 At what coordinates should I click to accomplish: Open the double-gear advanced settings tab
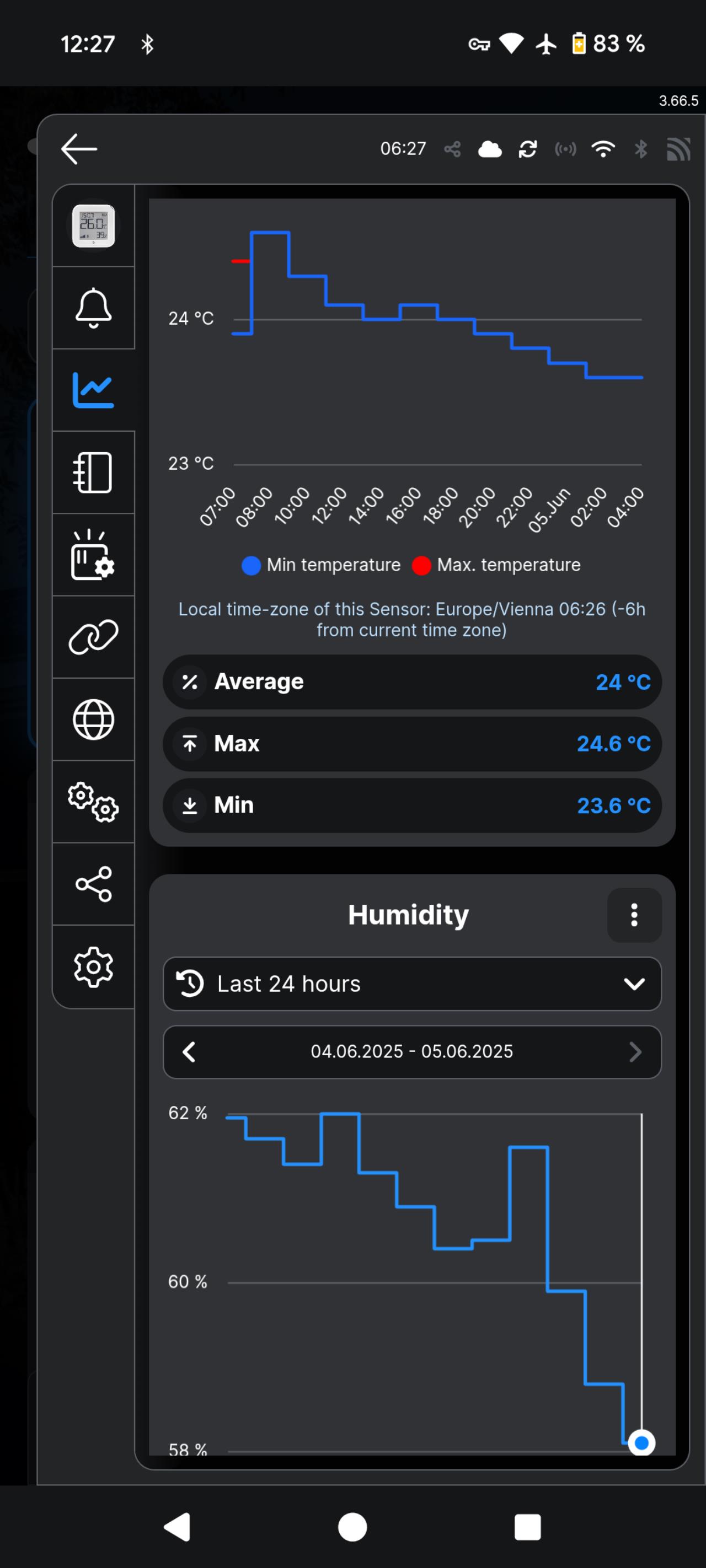pyautogui.click(x=93, y=802)
